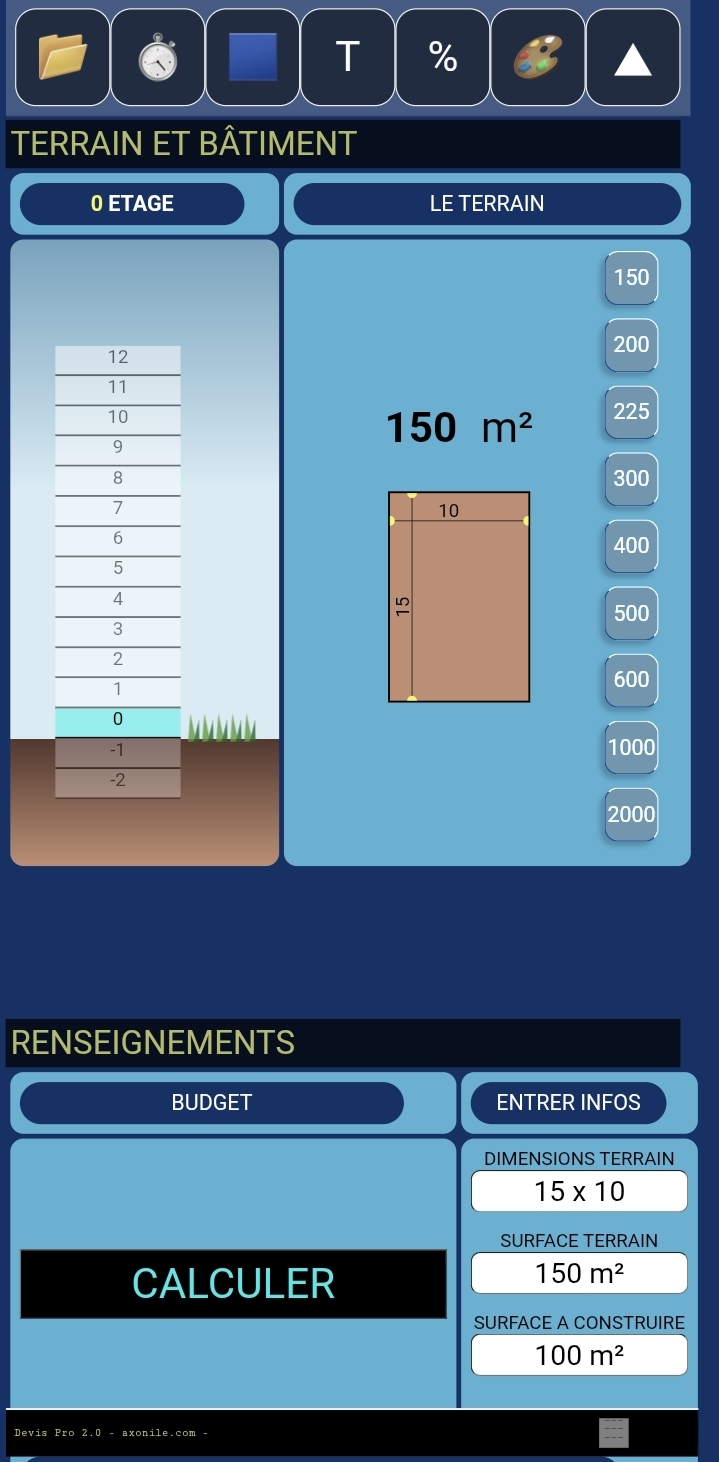Open the BUDGET section
This screenshot has width=719, height=1462.
(x=212, y=1103)
